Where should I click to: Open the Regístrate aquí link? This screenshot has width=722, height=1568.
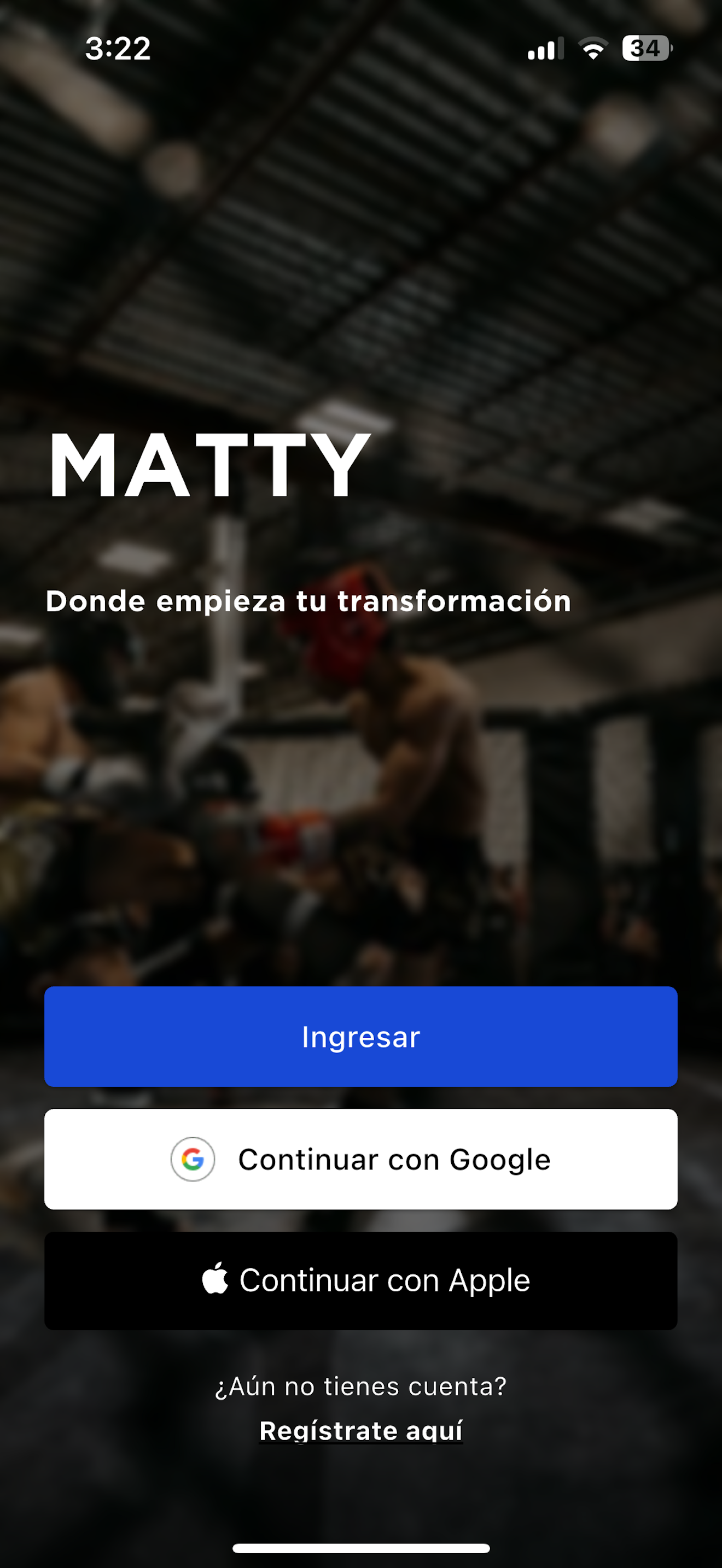tap(361, 1431)
